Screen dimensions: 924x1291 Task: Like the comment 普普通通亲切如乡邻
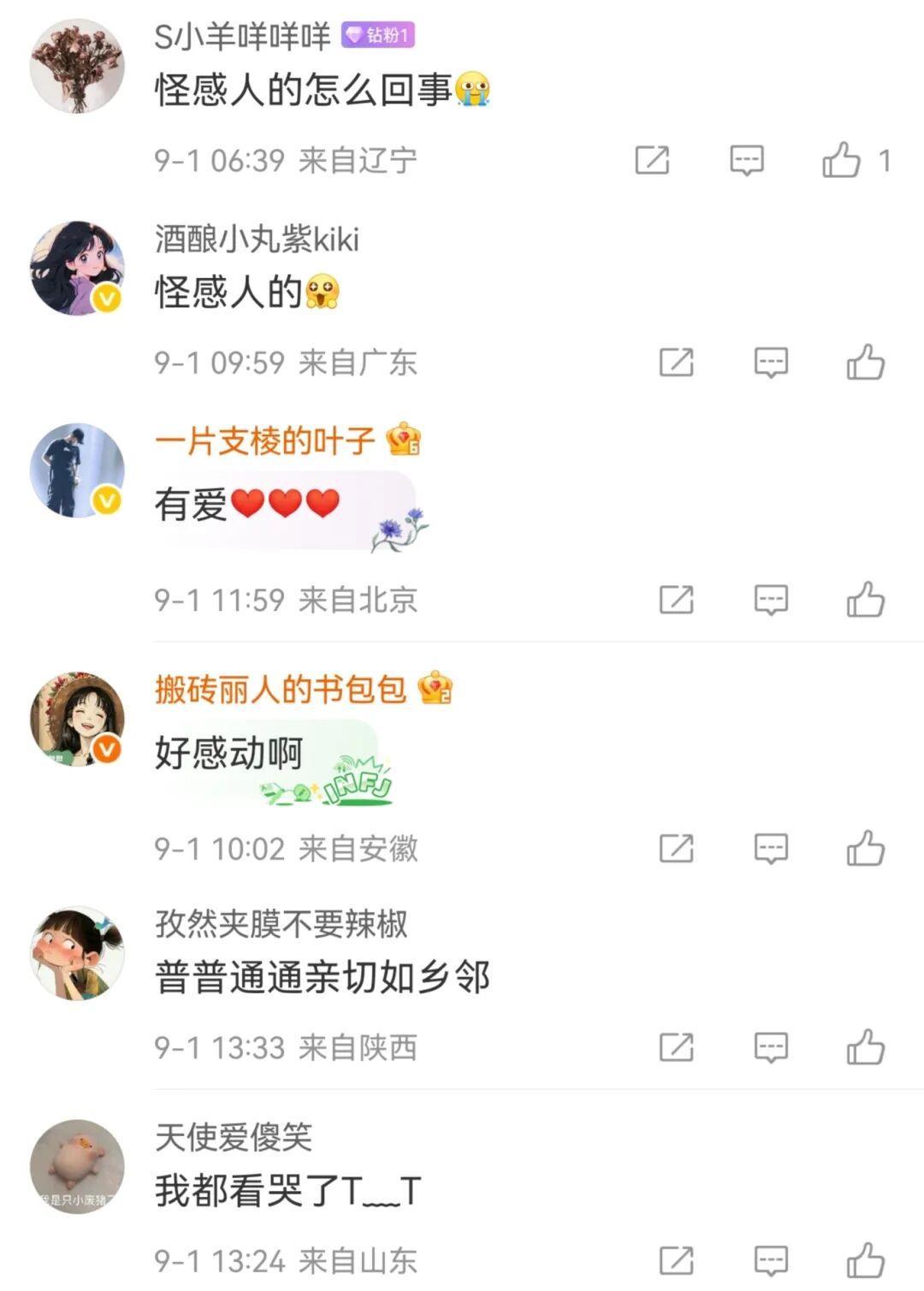[x=865, y=1047]
